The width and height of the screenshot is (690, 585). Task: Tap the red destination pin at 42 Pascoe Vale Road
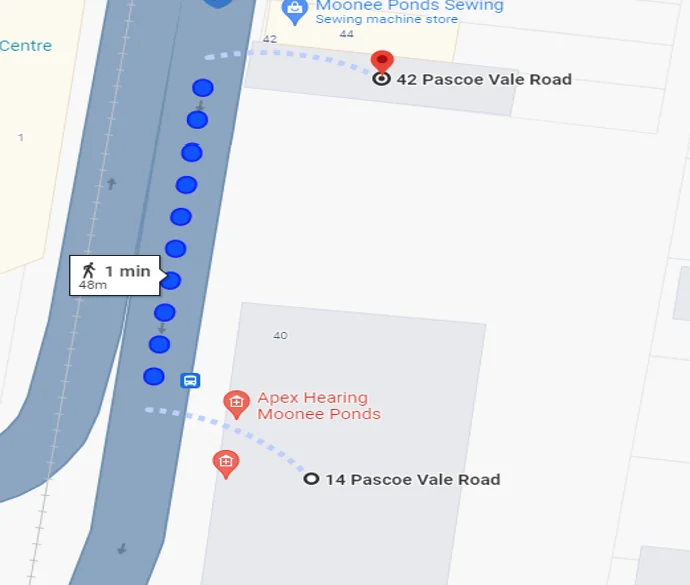(x=381, y=60)
